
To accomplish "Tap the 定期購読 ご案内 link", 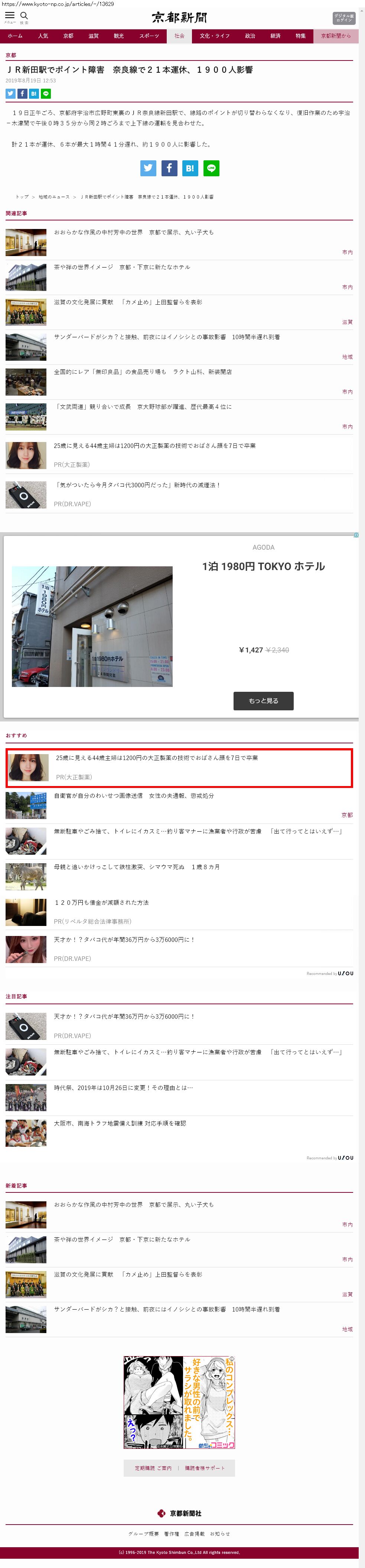I will pyautogui.click(x=153, y=1468).
